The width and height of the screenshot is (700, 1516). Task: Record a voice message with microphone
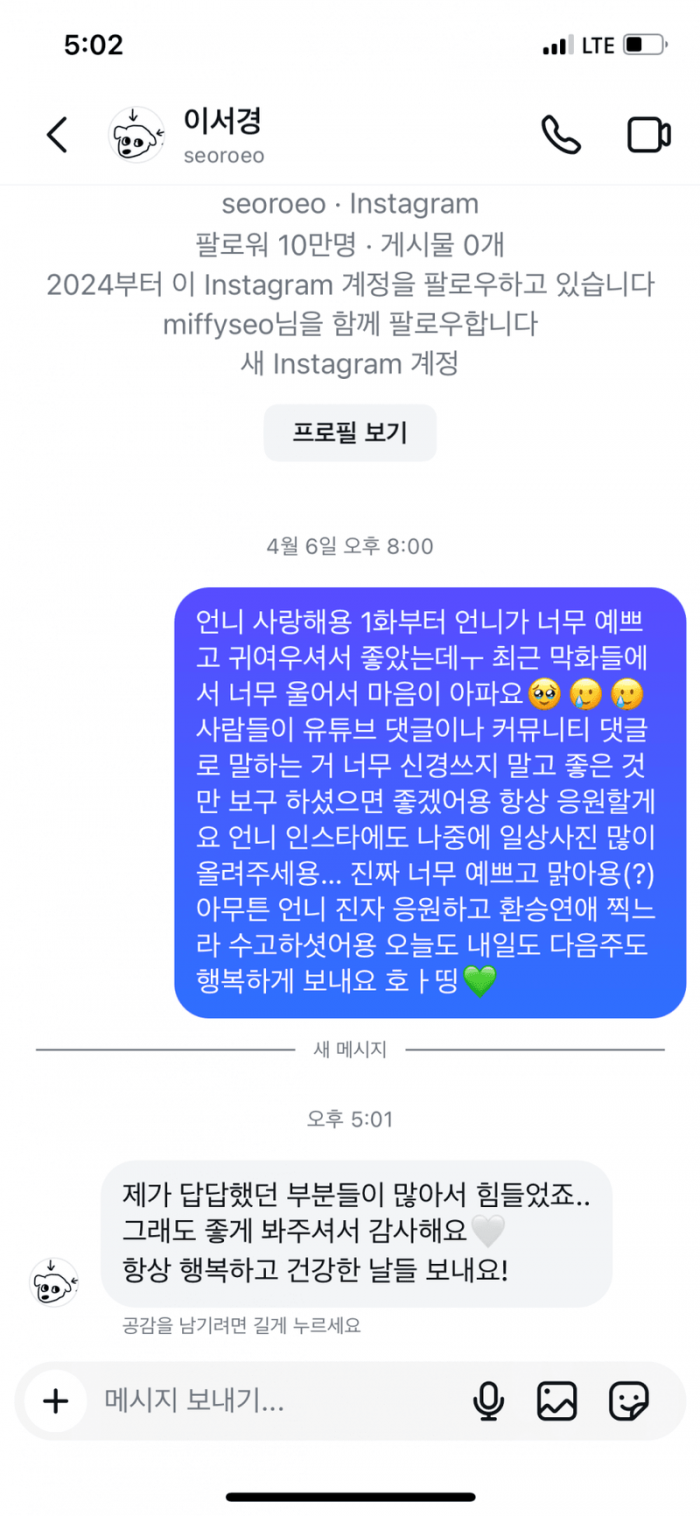coord(488,1400)
